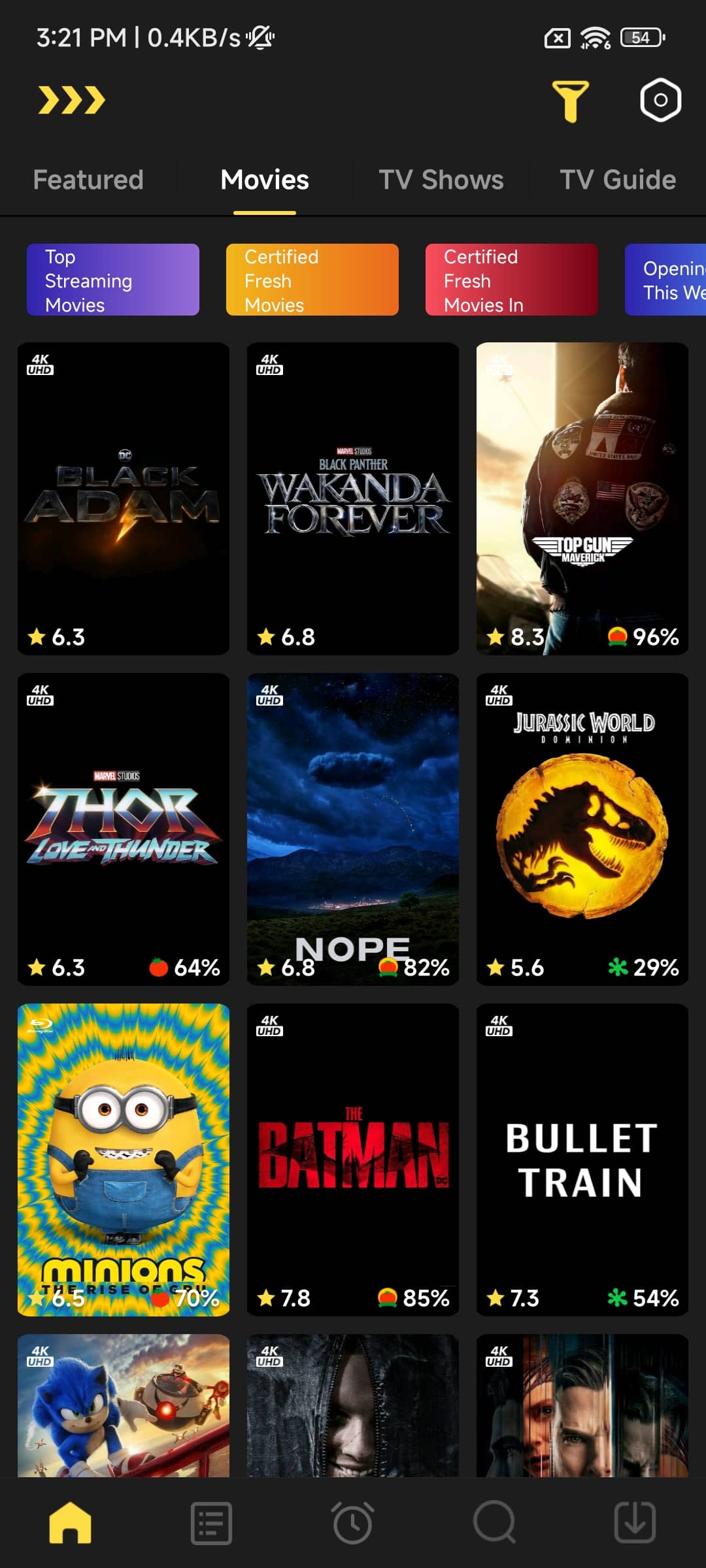Open the TV Guide section
Image resolution: width=706 pixels, height=1568 pixels.
coord(617,179)
